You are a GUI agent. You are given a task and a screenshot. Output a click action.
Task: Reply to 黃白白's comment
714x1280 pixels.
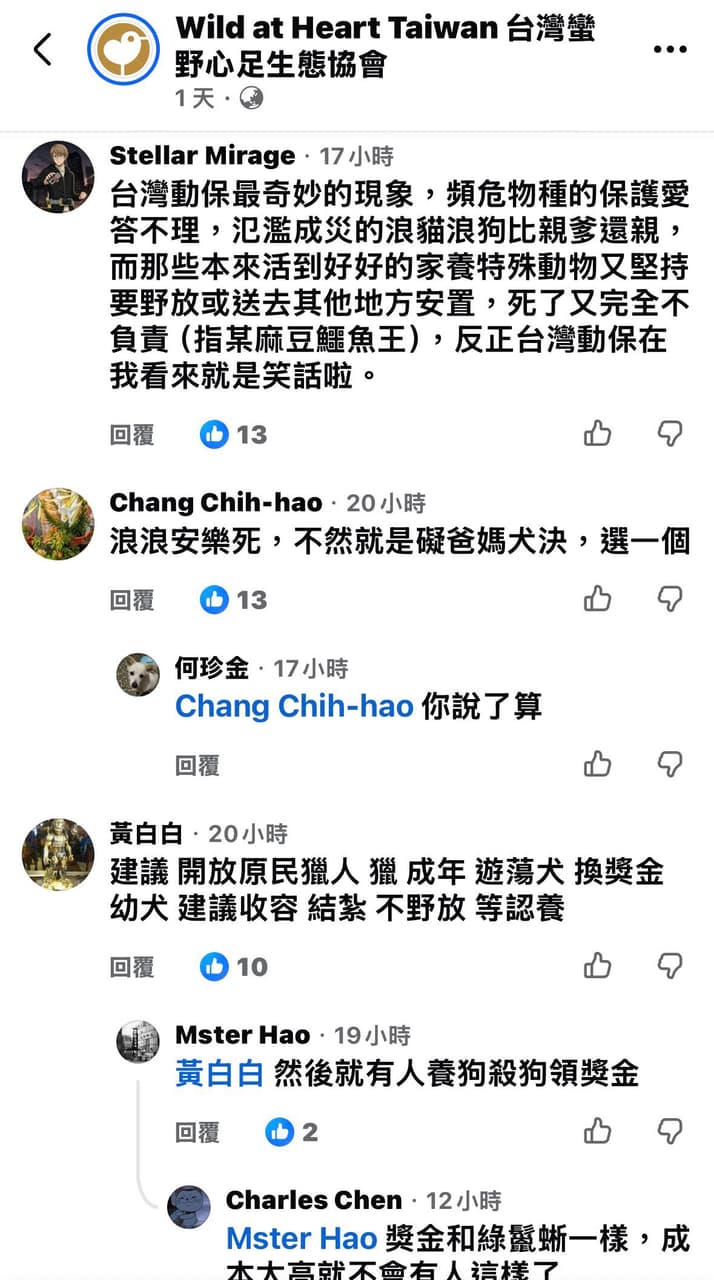132,967
